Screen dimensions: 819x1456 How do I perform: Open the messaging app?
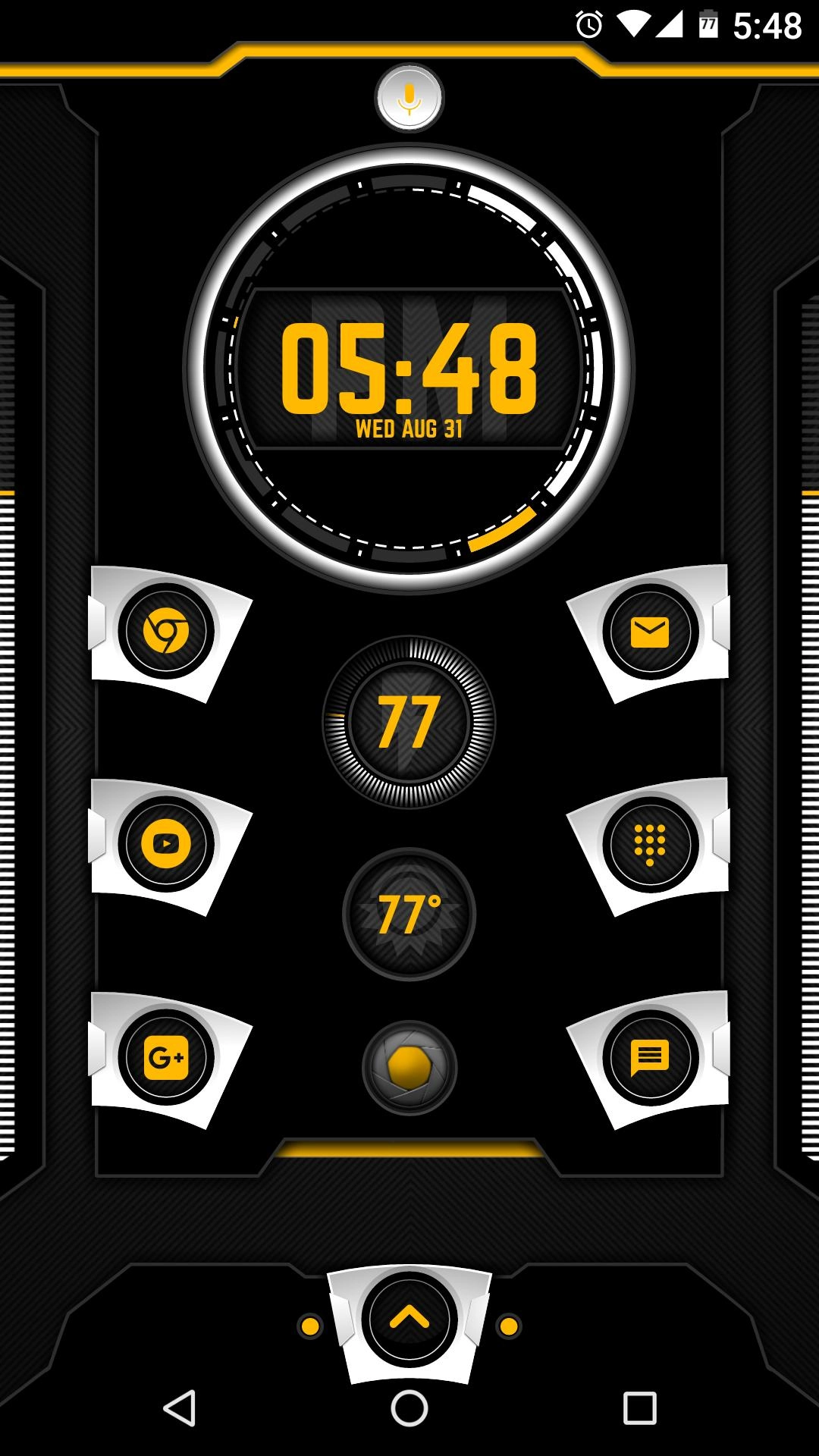pos(650,1057)
